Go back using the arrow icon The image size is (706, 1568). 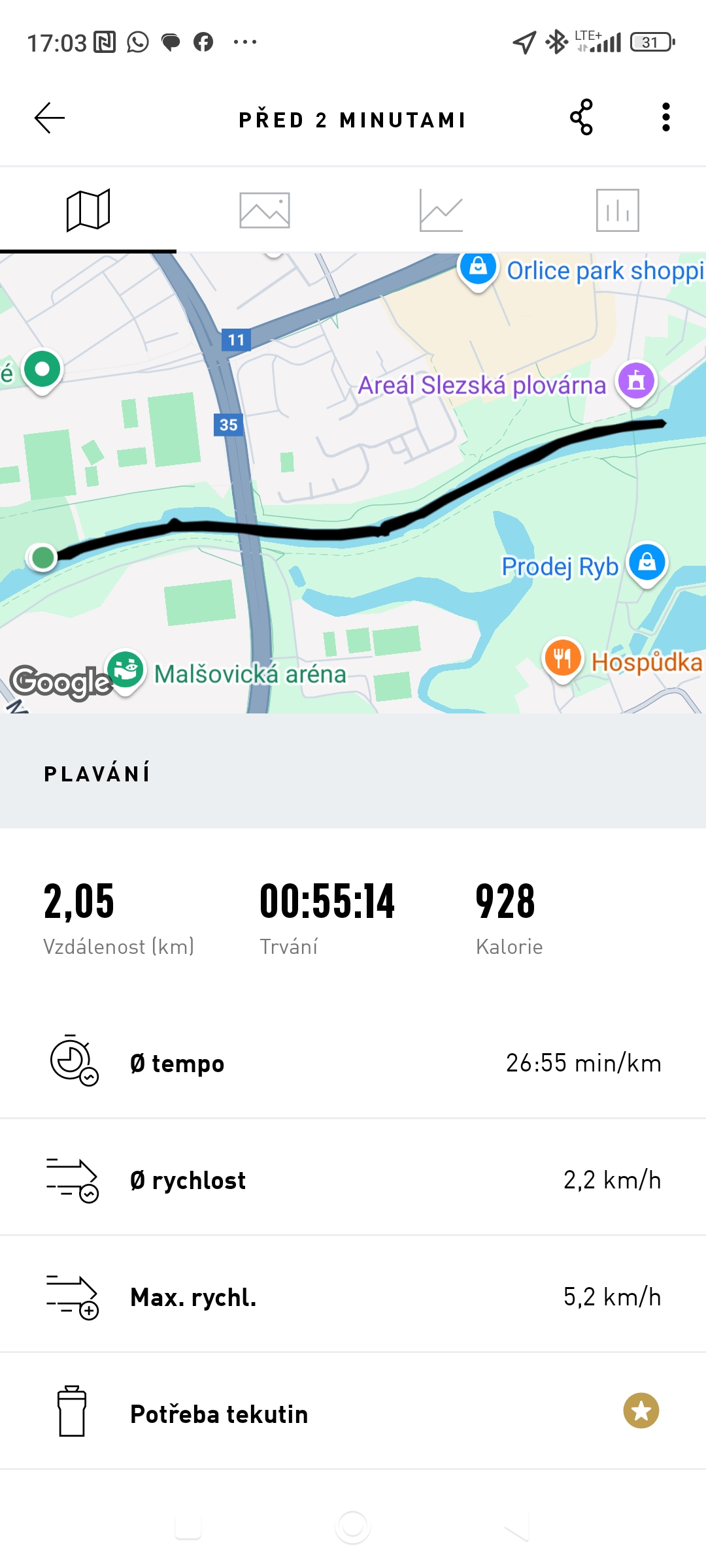tap(50, 118)
